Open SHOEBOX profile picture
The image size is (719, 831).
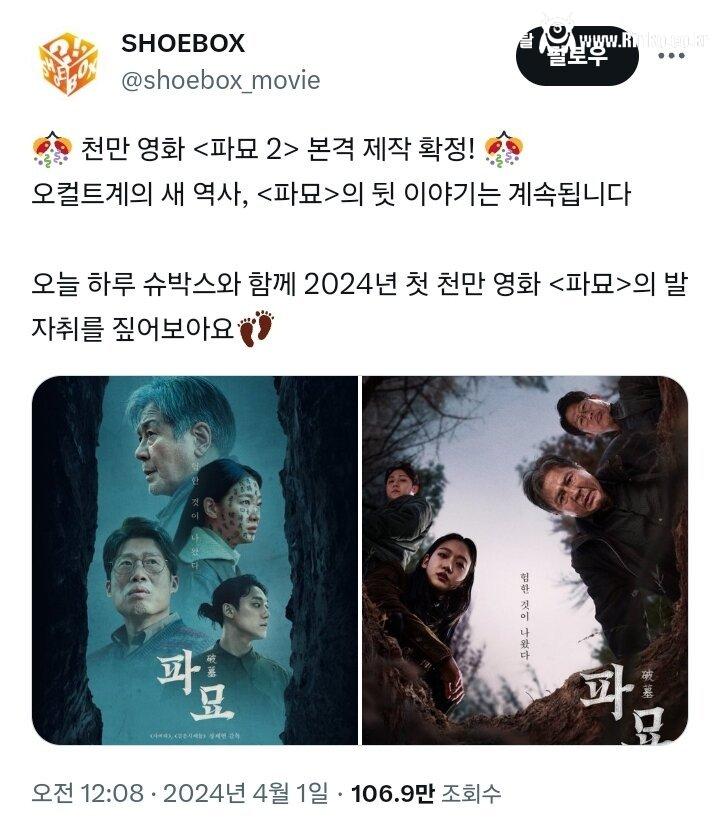[68, 64]
